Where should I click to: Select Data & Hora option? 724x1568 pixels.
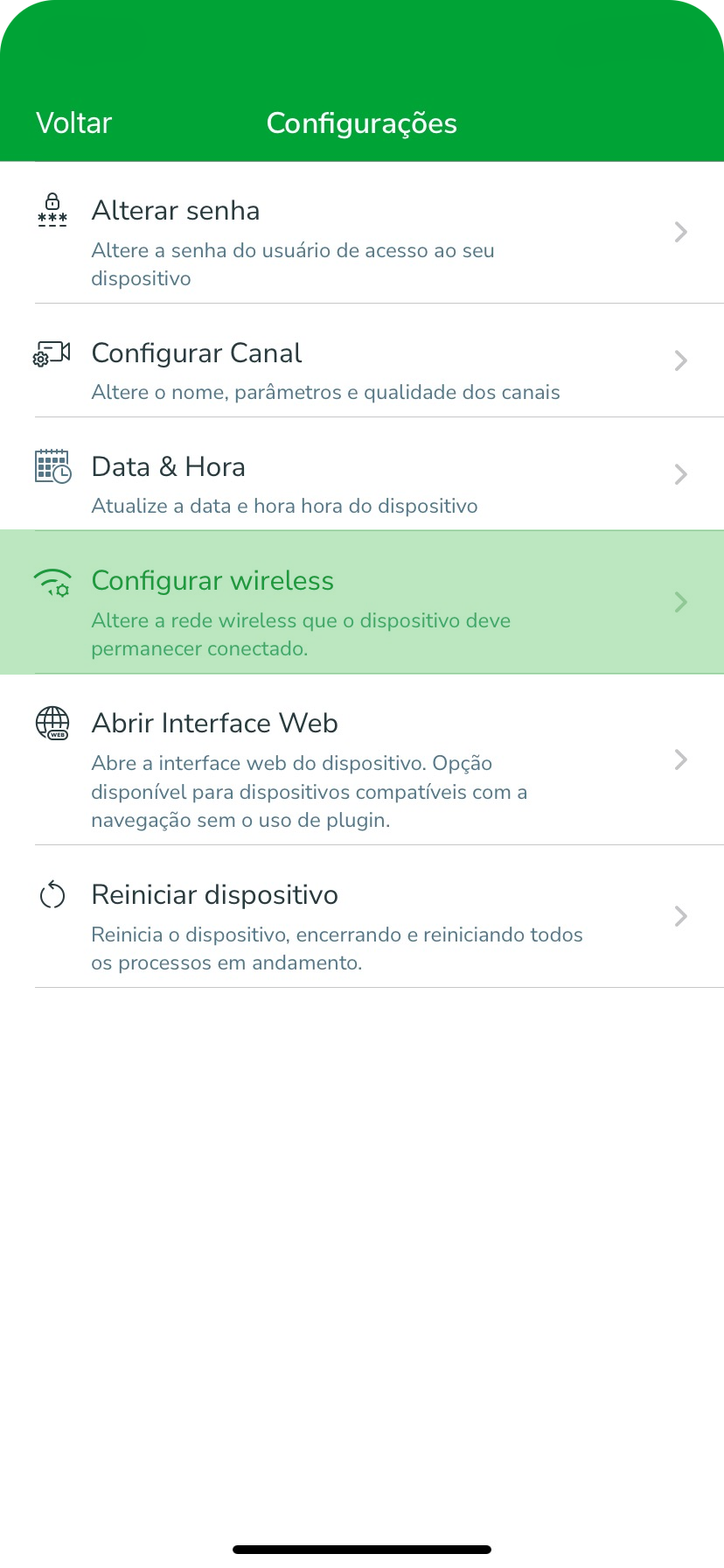coord(362,474)
